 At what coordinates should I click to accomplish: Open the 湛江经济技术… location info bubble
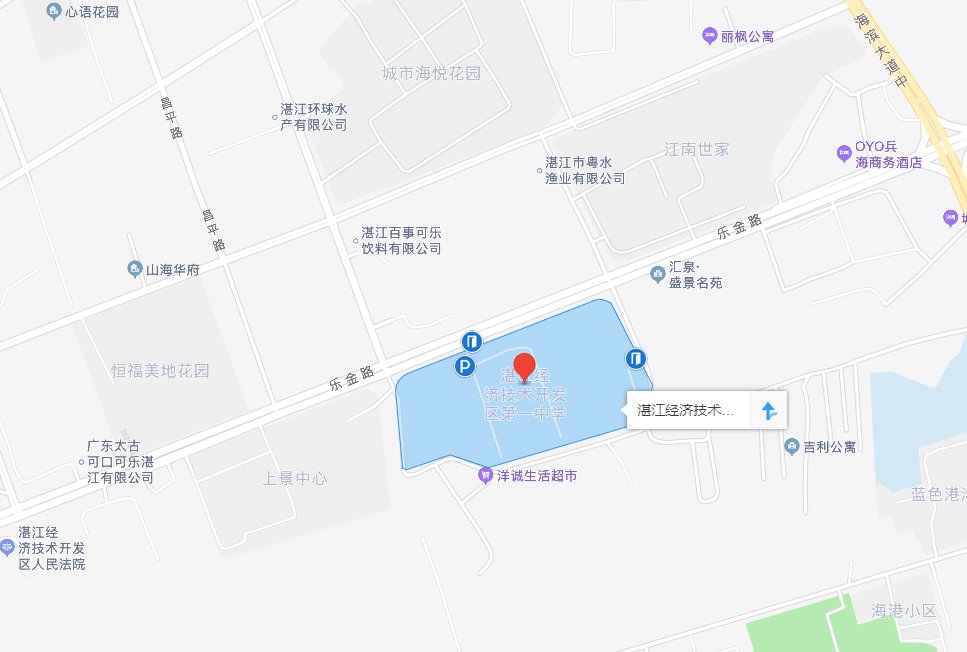(x=687, y=410)
